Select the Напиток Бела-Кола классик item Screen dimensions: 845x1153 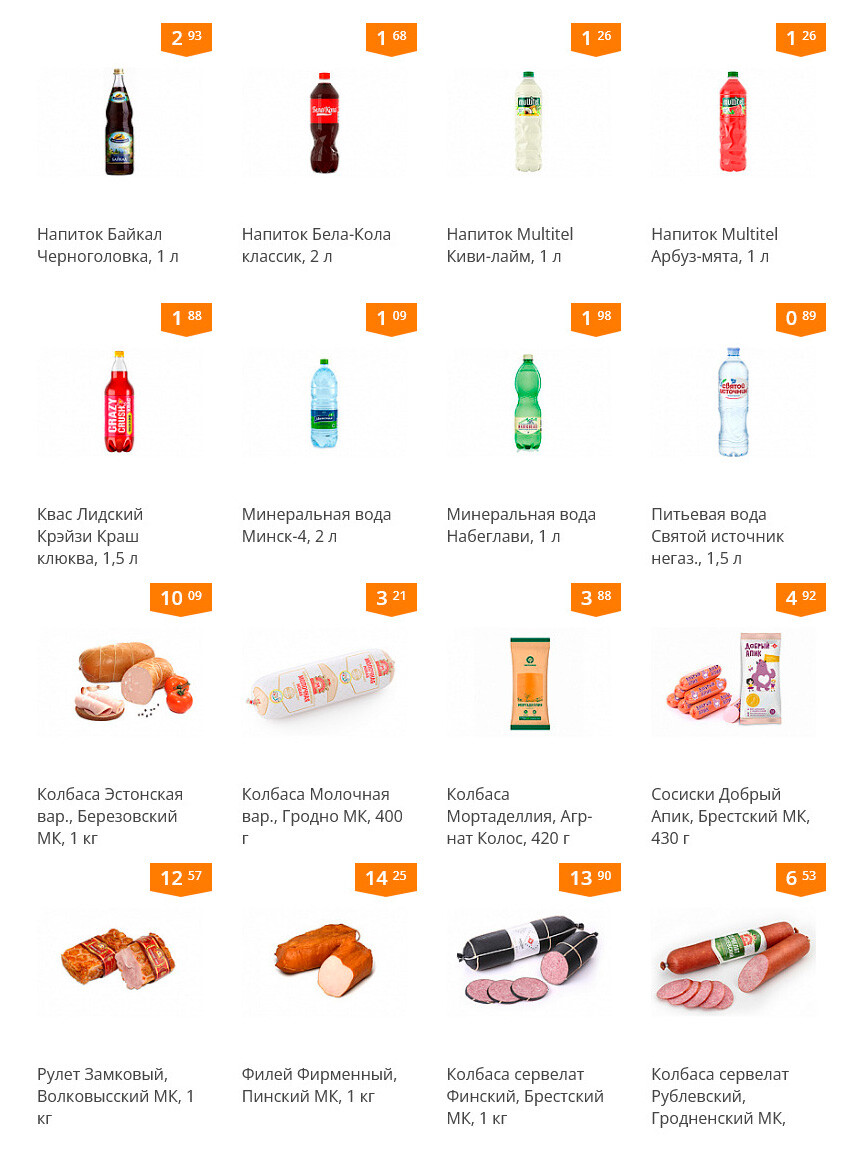[323, 122]
